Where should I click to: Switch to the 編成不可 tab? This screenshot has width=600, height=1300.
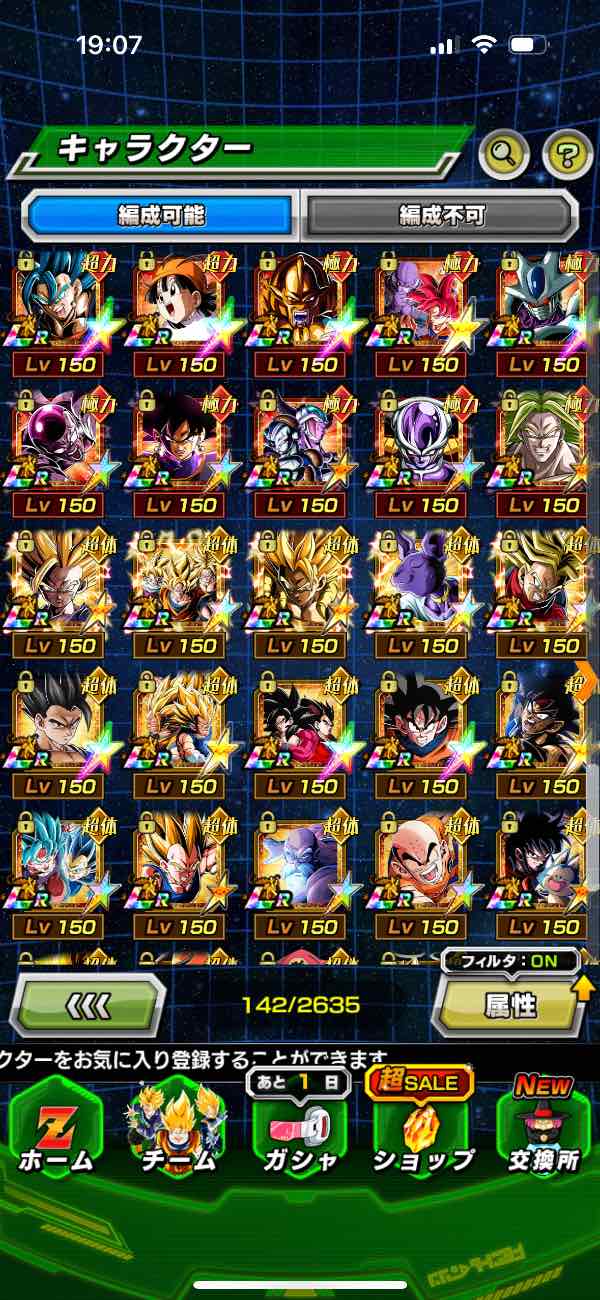click(x=441, y=214)
